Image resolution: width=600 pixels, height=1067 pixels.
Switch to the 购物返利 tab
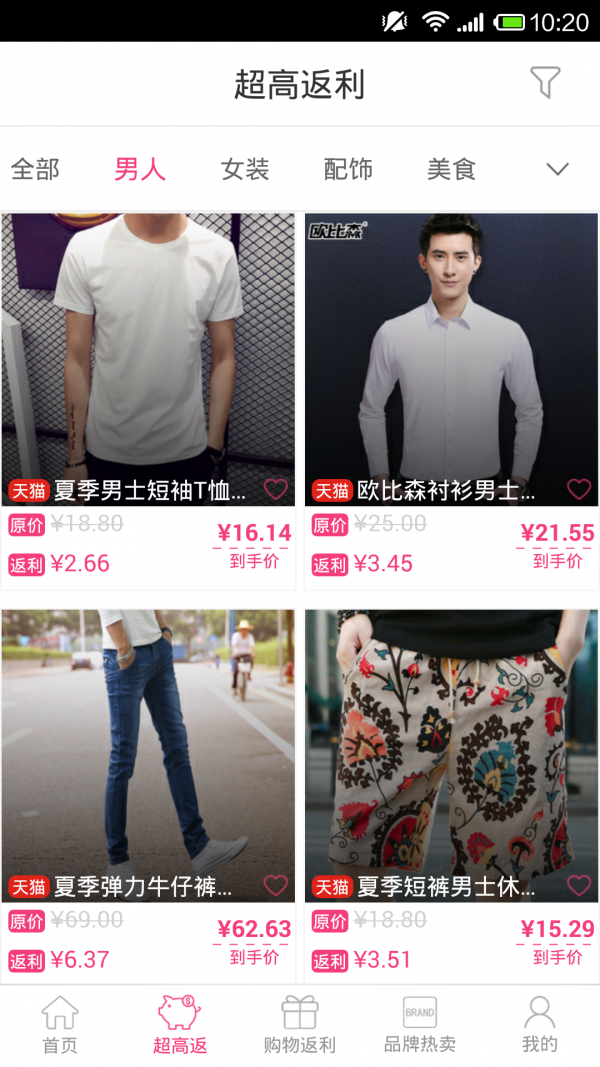(x=300, y=1025)
